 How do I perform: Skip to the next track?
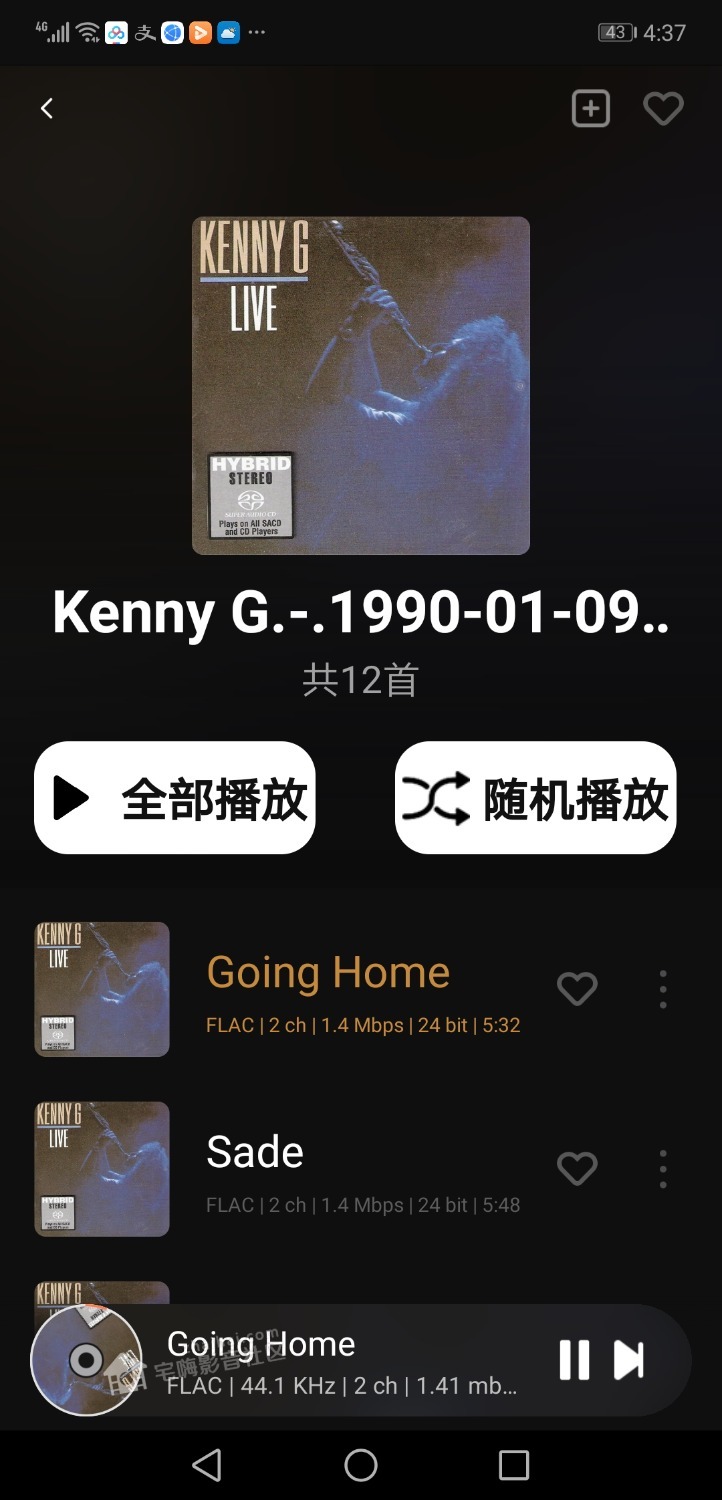(x=629, y=1360)
